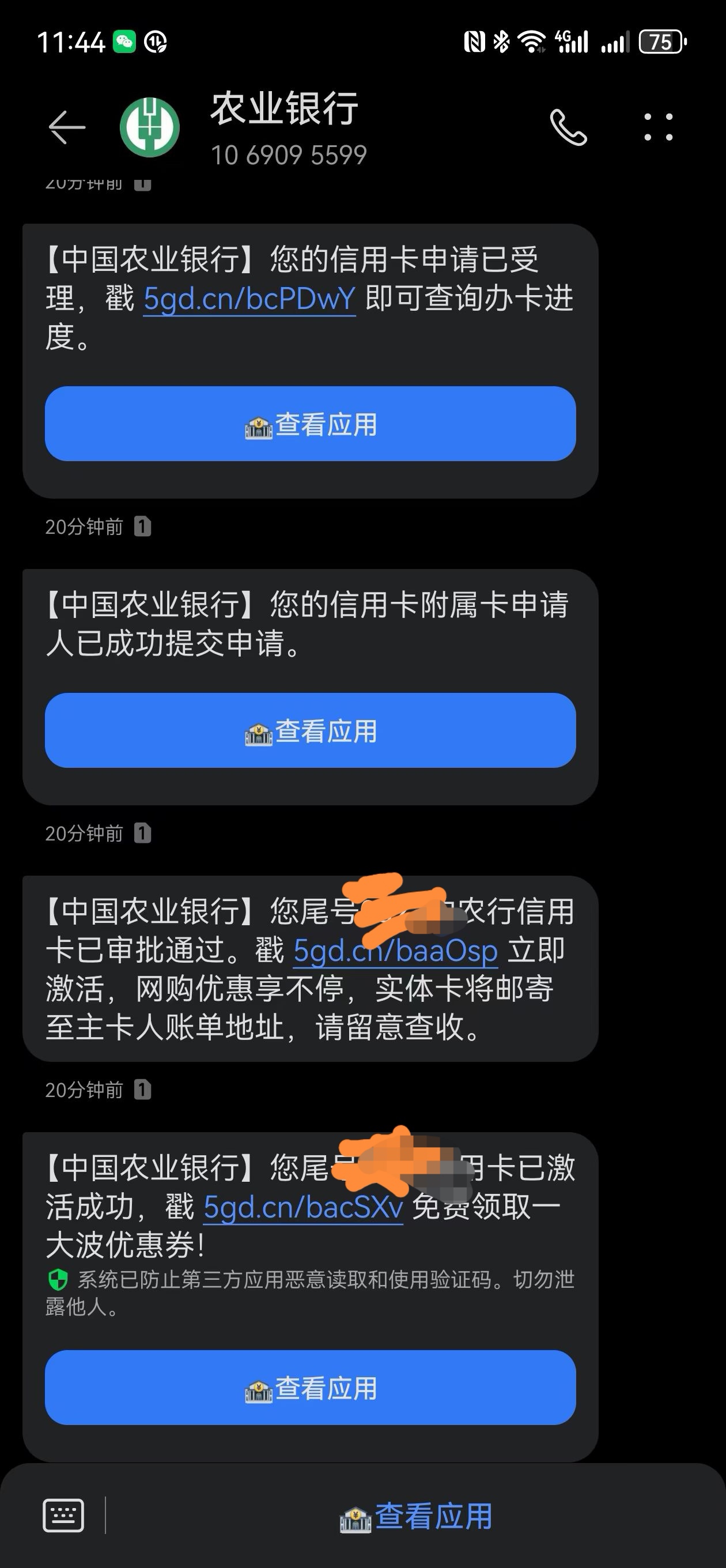This screenshot has width=726, height=1568.
Task: Tap 查看应用 under the supplementary card message
Action: [311, 730]
